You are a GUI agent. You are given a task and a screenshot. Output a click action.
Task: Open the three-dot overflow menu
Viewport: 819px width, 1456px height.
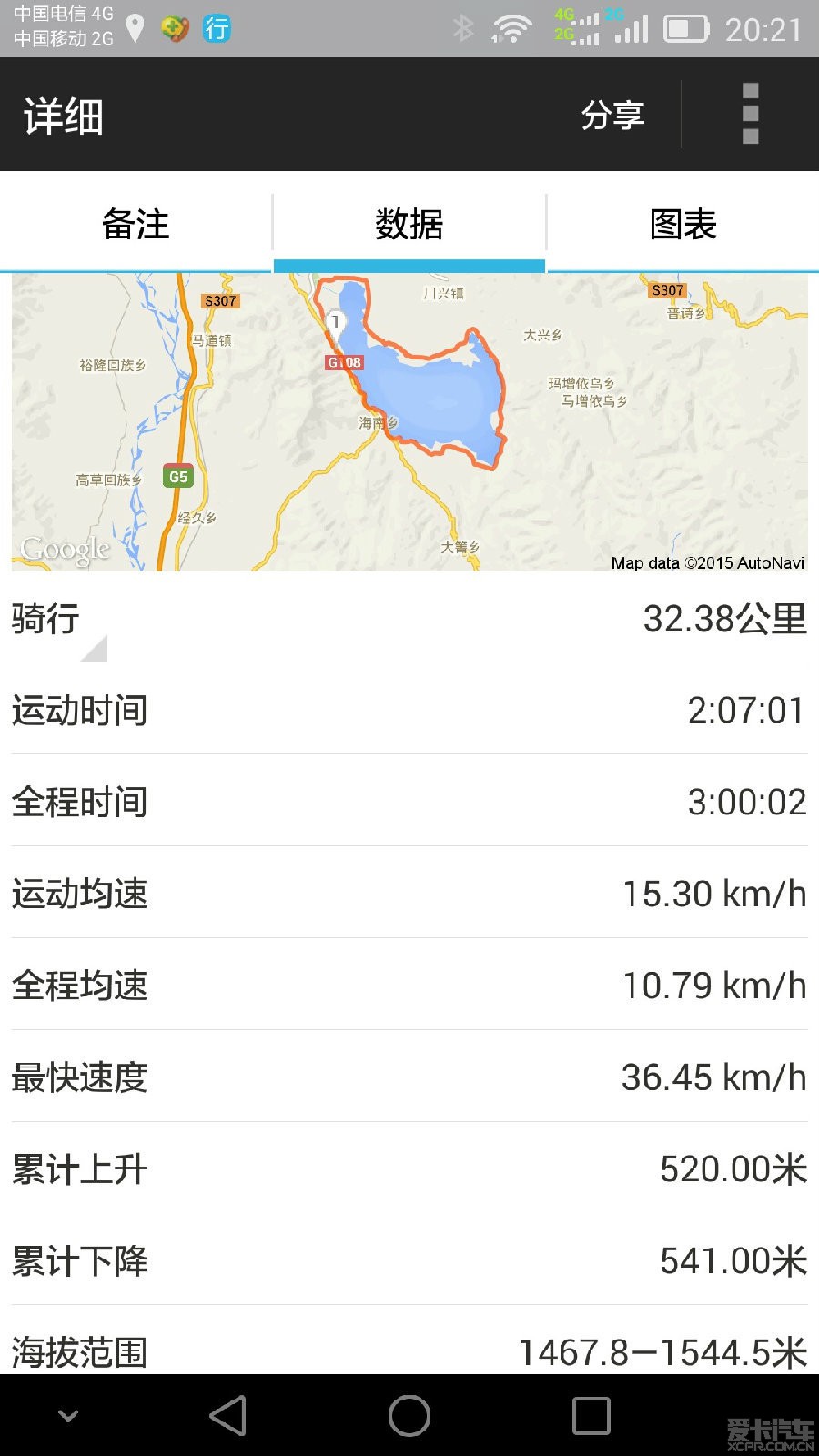tap(750, 115)
